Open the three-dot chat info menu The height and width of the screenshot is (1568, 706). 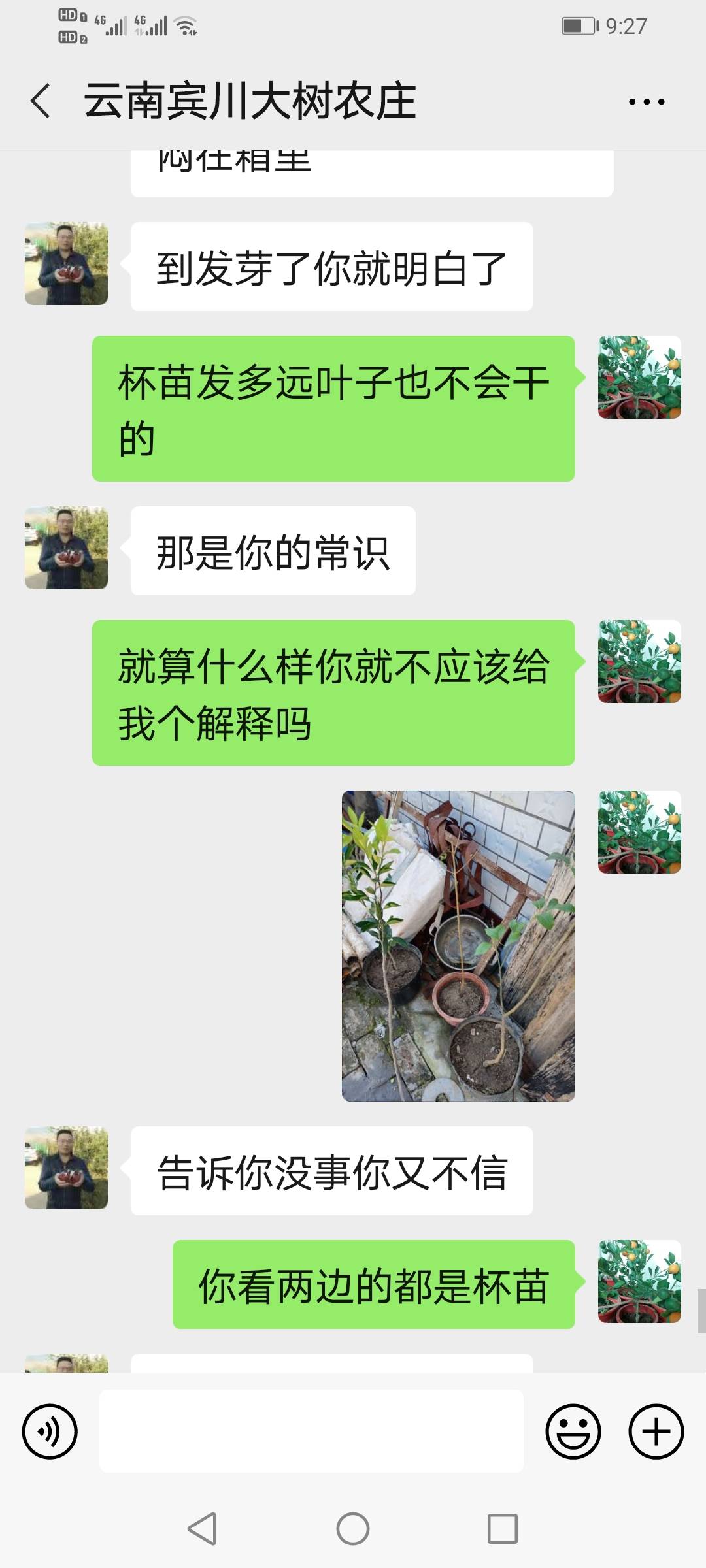tap(647, 102)
